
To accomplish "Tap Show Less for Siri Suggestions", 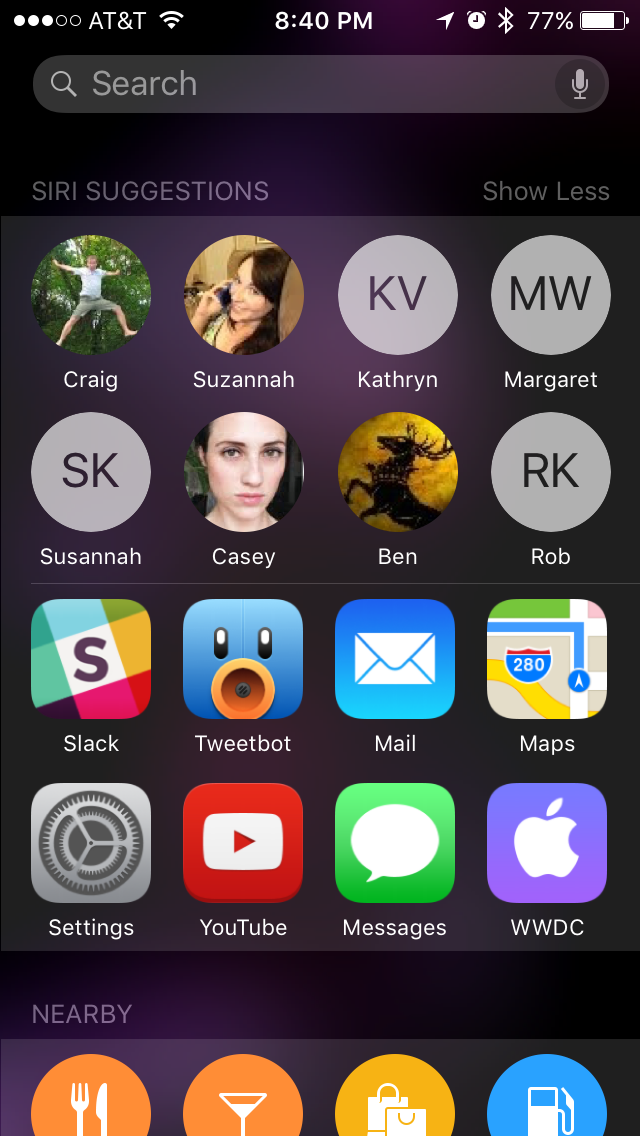I will (545, 191).
